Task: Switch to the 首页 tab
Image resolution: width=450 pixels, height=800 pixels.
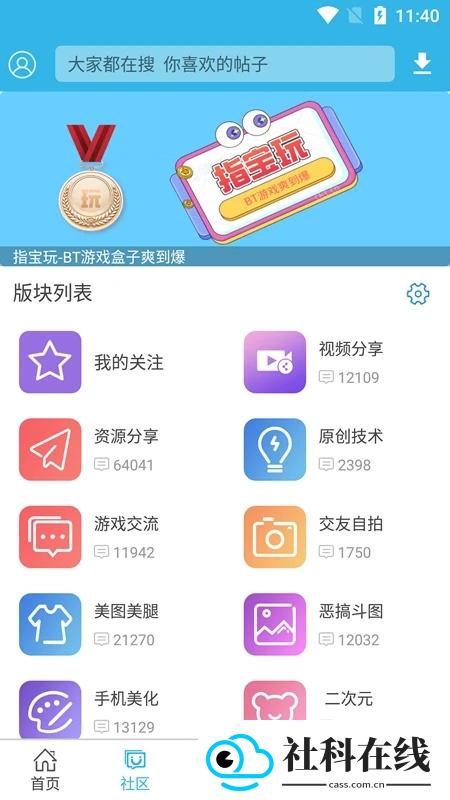Action: point(45,770)
